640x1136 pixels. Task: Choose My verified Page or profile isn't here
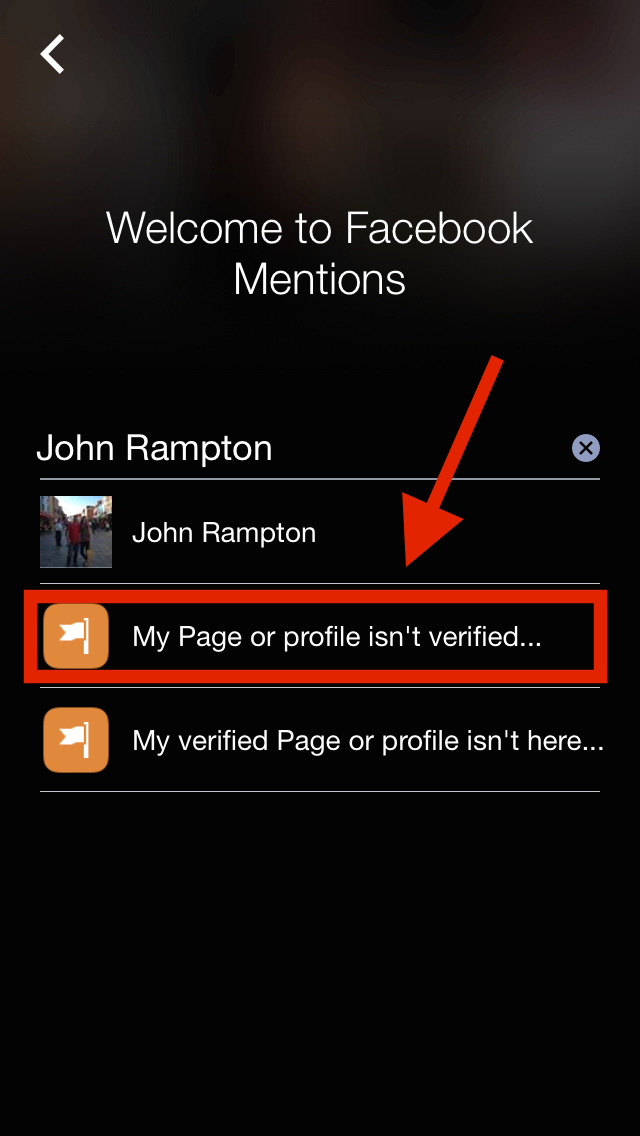[x=320, y=741]
